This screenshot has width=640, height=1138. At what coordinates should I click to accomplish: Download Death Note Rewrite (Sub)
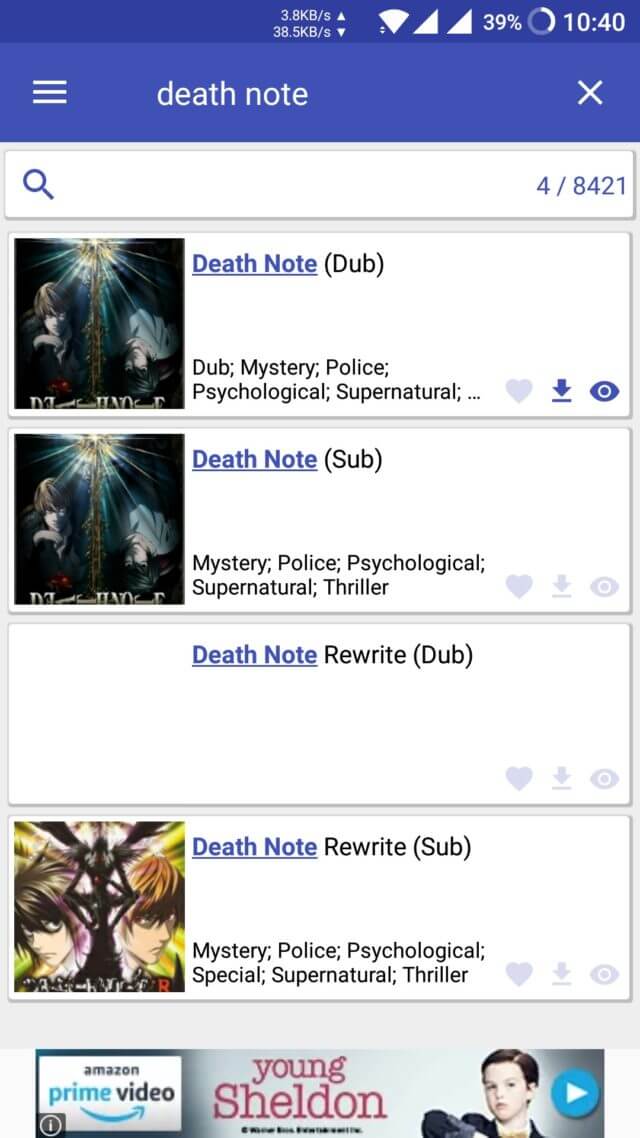coord(562,974)
